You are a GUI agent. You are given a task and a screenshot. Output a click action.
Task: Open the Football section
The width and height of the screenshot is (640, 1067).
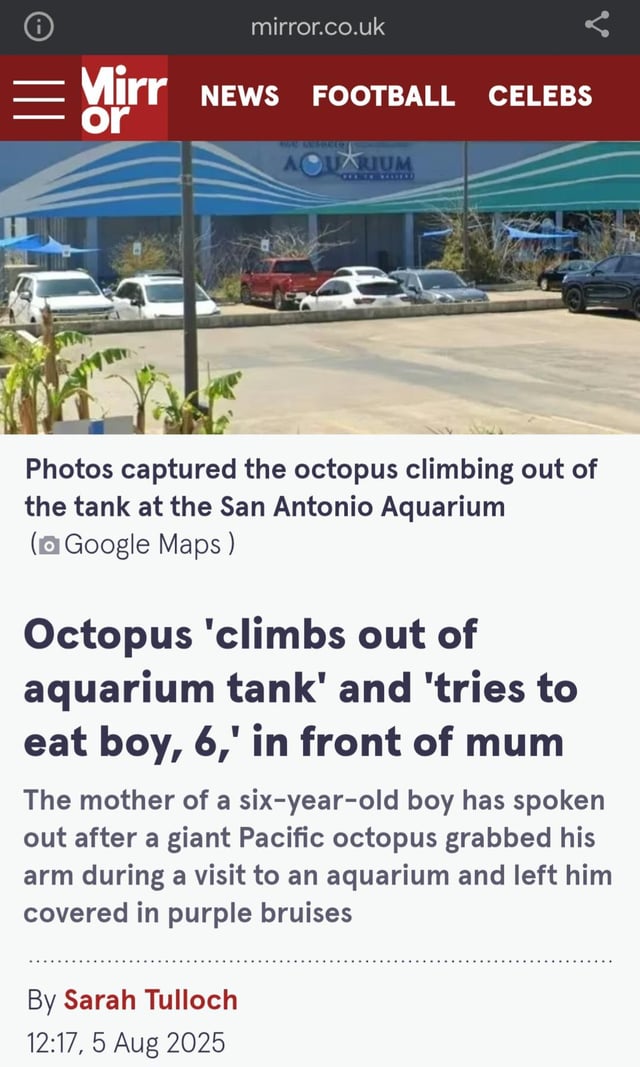click(x=383, y=96)
